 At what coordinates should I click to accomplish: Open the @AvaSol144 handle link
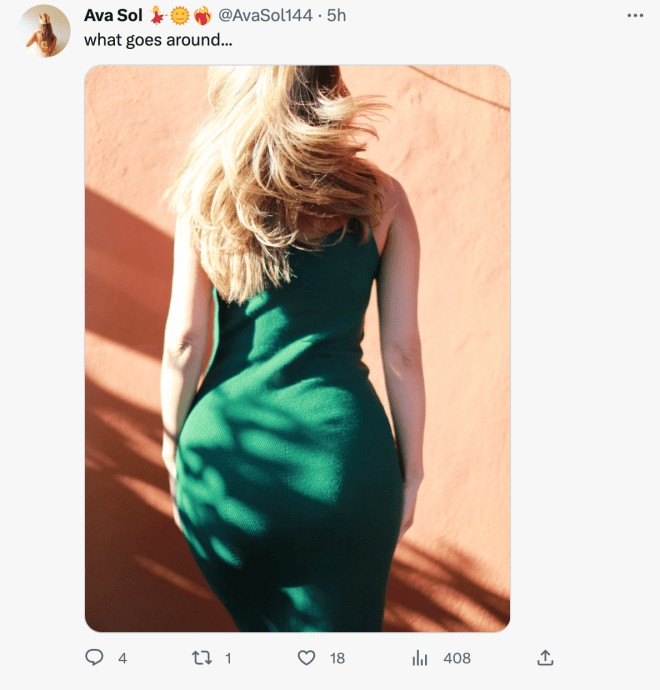(268, 16)
